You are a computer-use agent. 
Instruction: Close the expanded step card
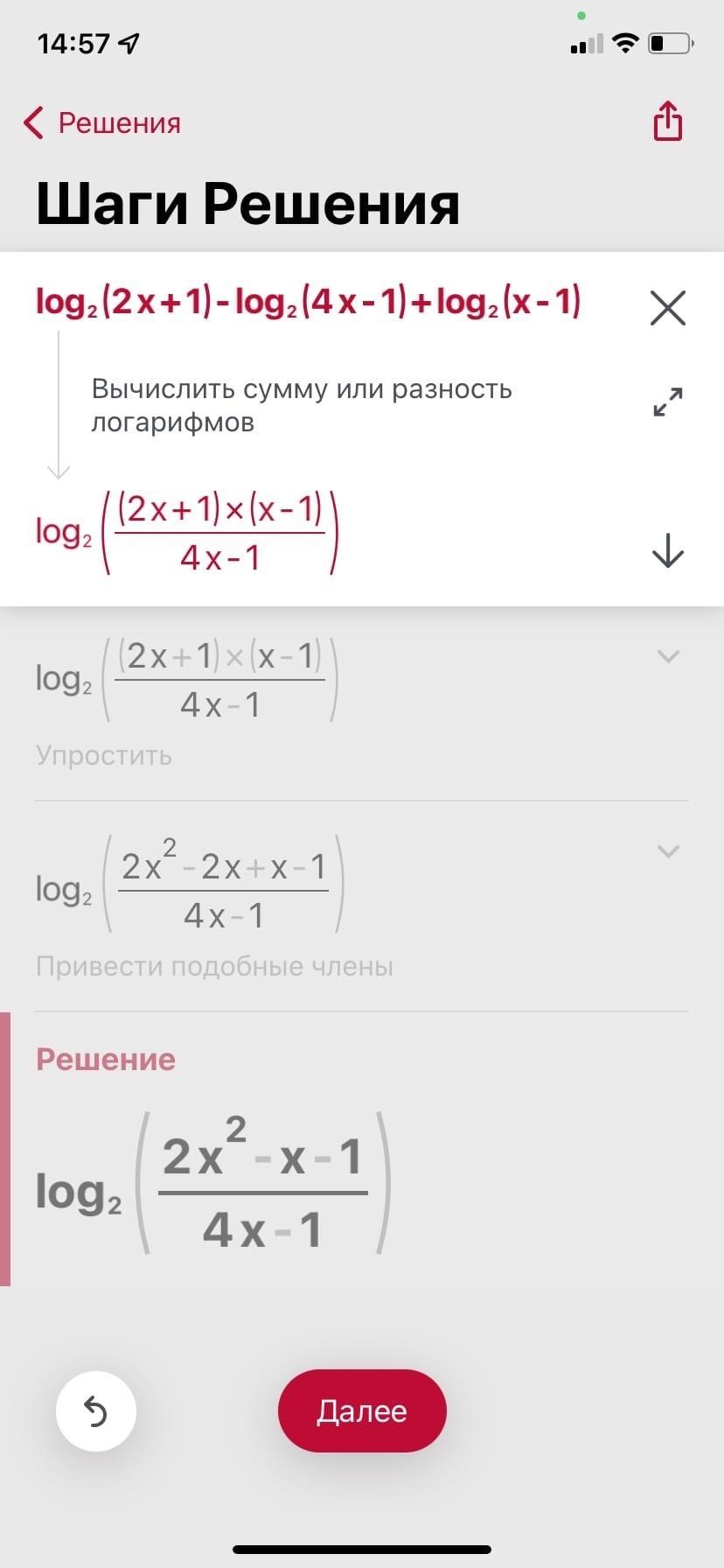(667, 308)
